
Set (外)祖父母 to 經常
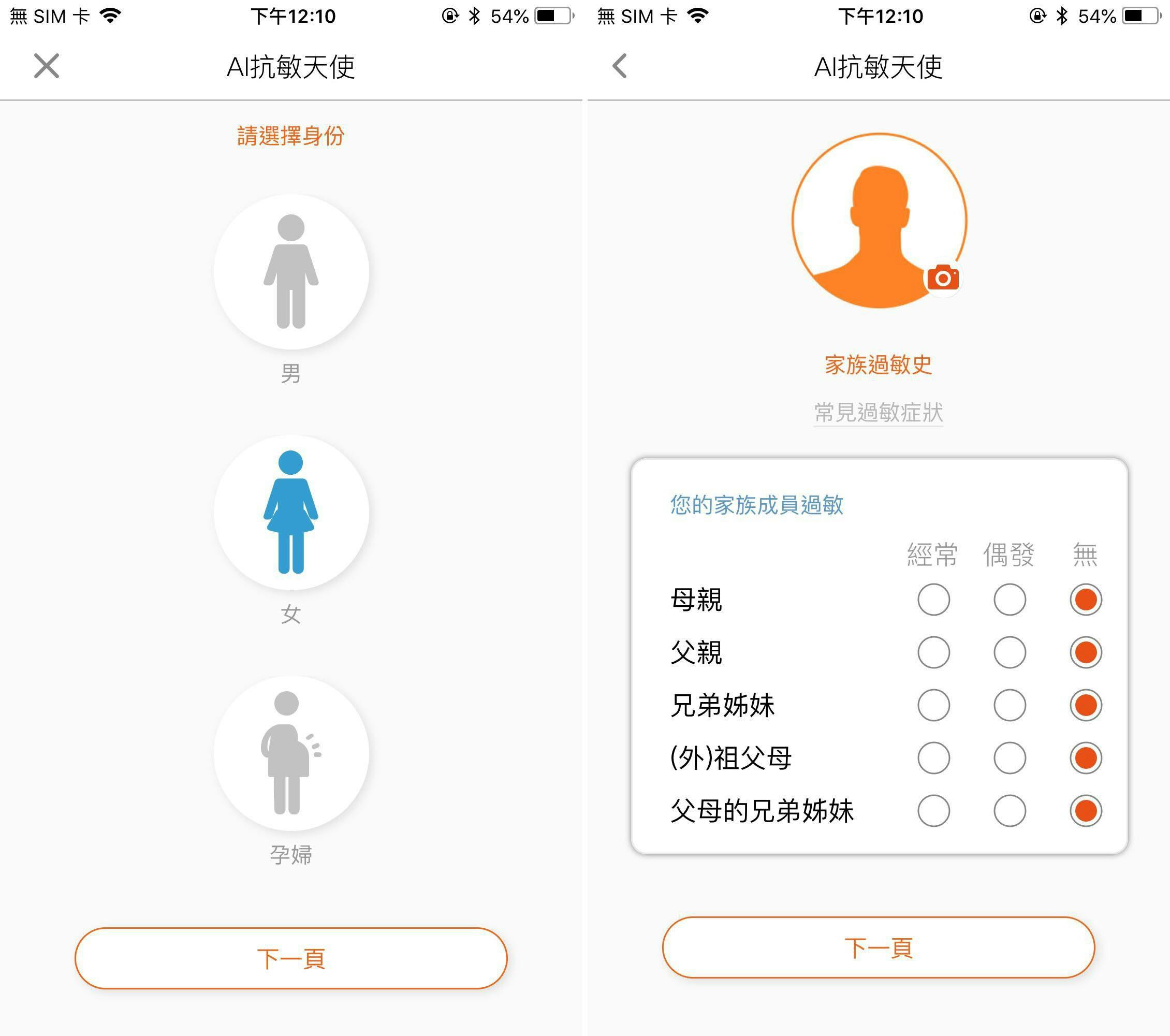(933, 758)
